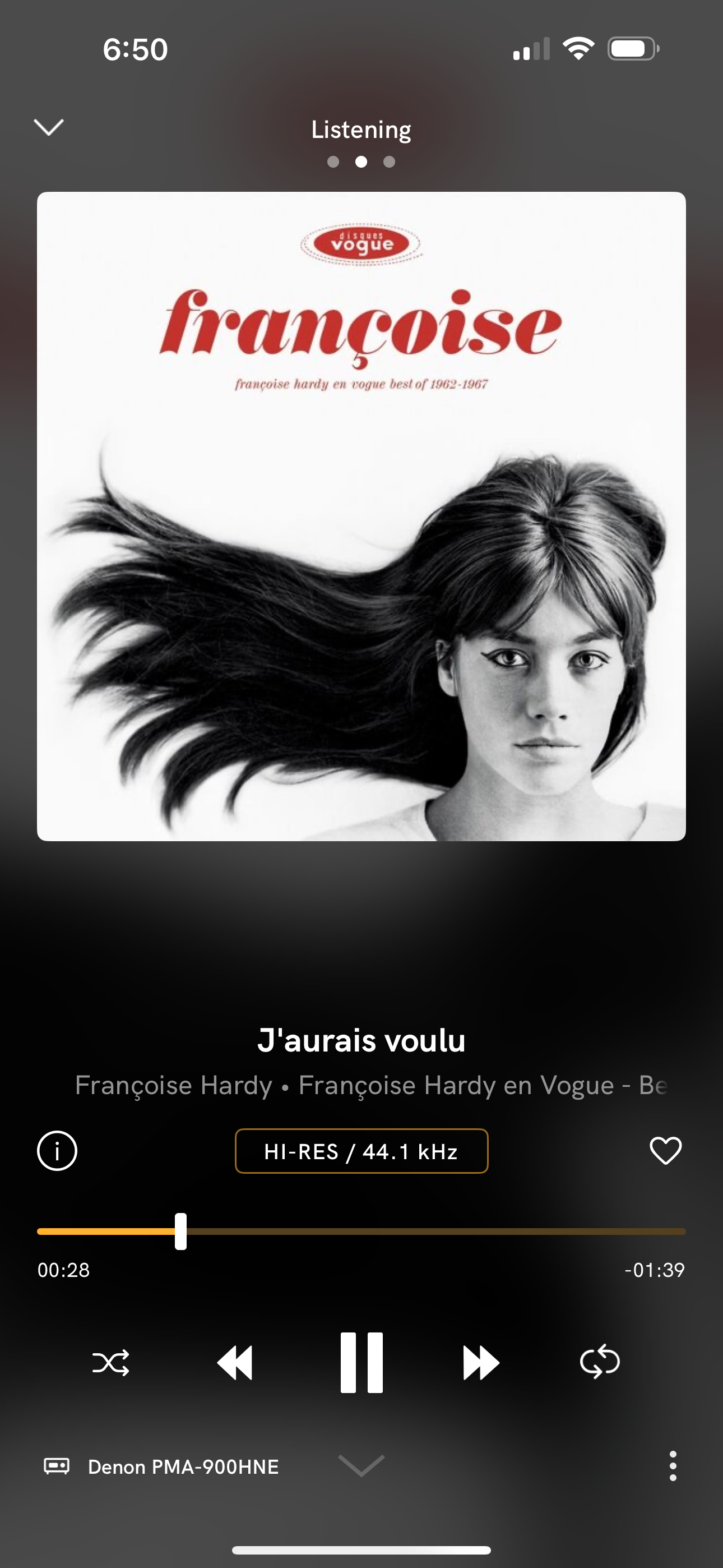Open the three-dot overflow menu
Viewport: 723px width, 1568px height.
click(x=673, y=1466)
